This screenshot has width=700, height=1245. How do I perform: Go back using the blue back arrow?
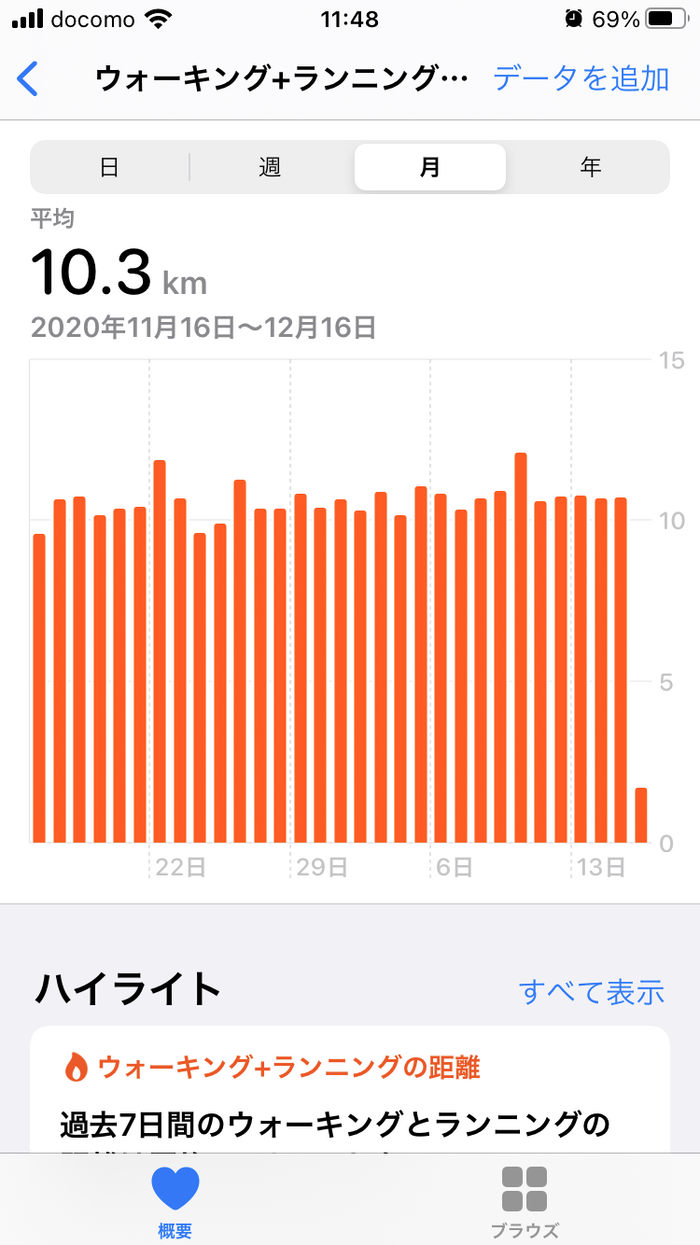[x=28, y=78]
